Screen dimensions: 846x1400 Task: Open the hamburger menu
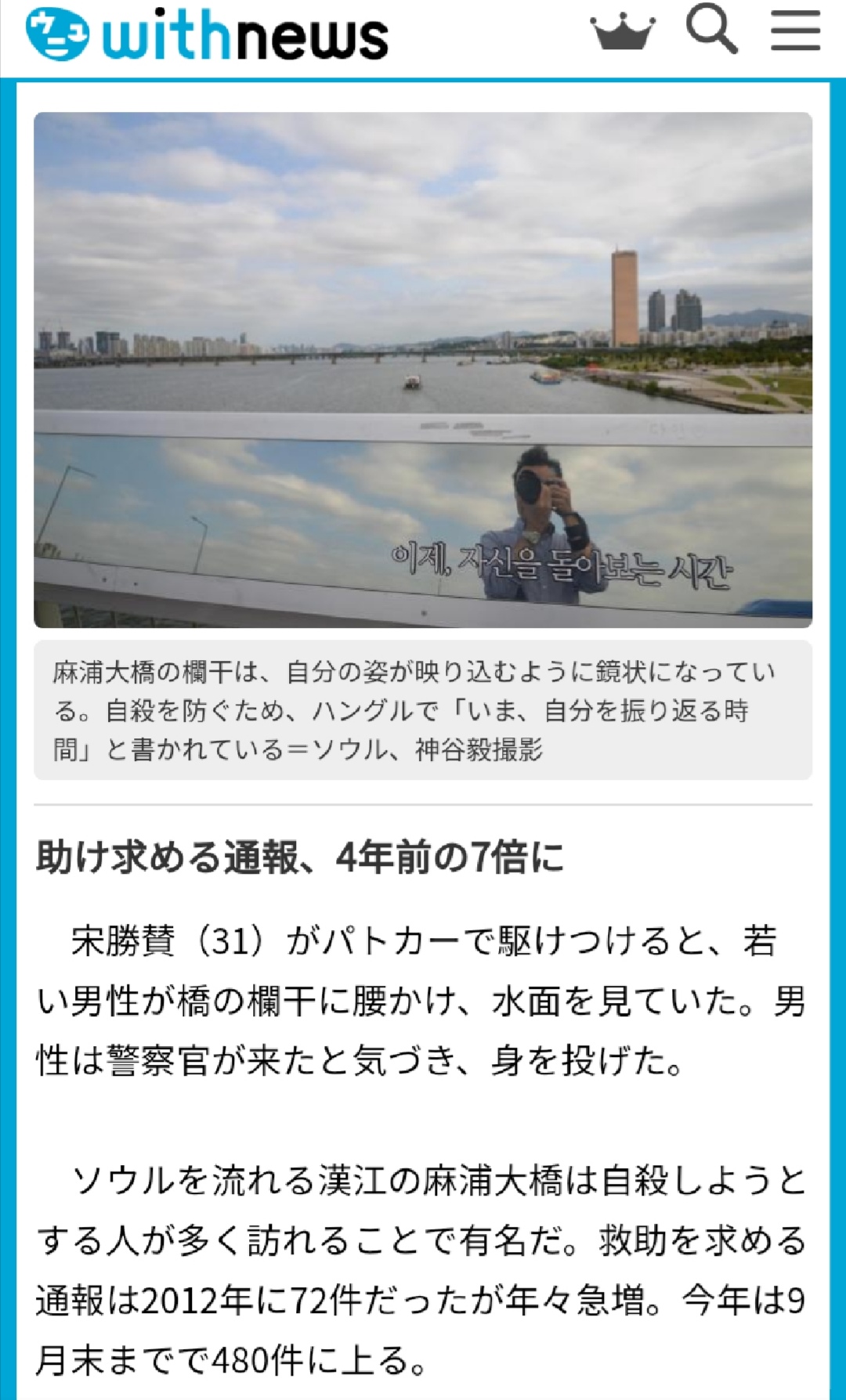pyautogui.click(x=795, y=31)
